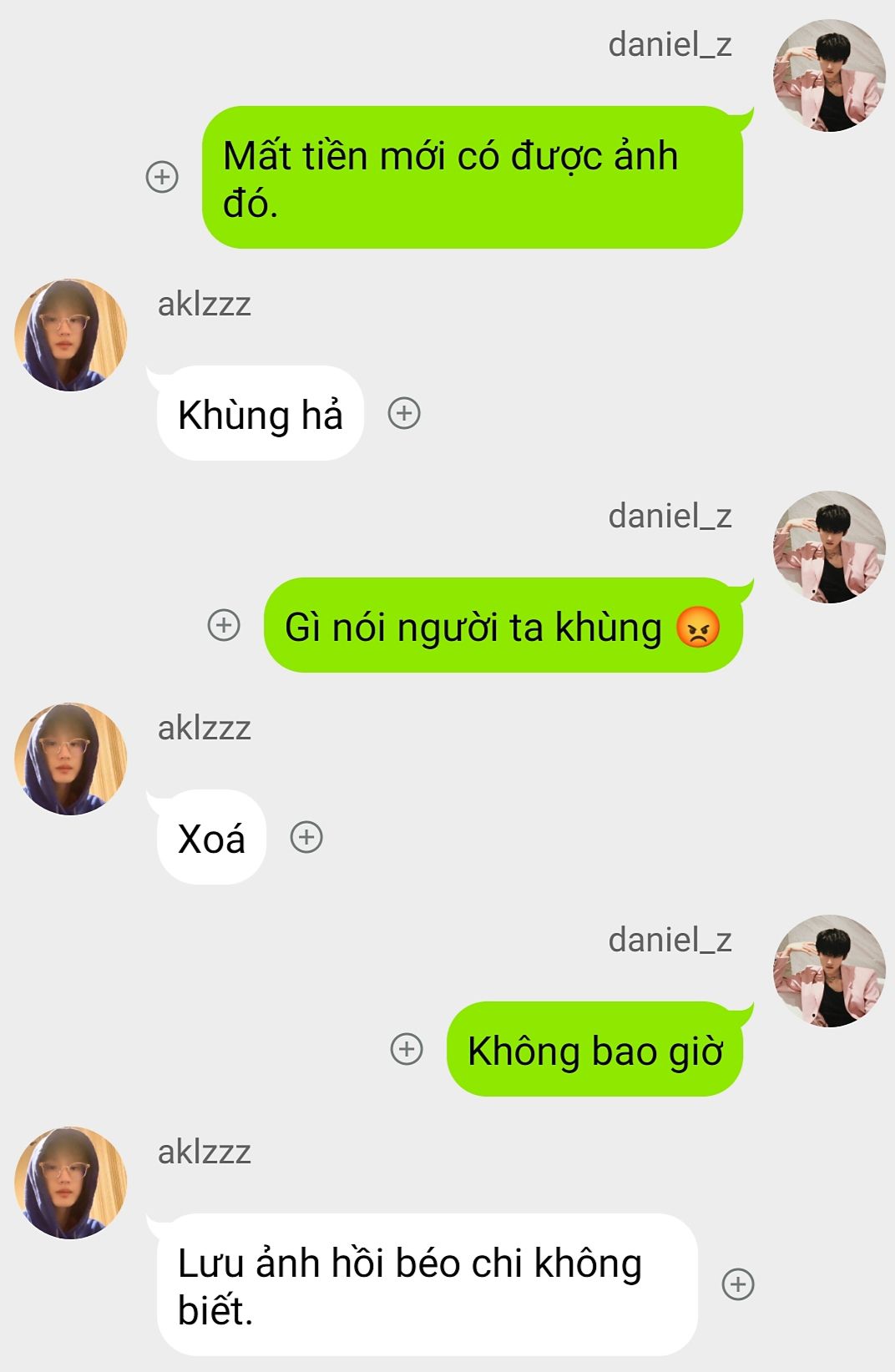
Task: Open plus icon beside "Không bao giờ"
Action: (x=407, y=1049)
